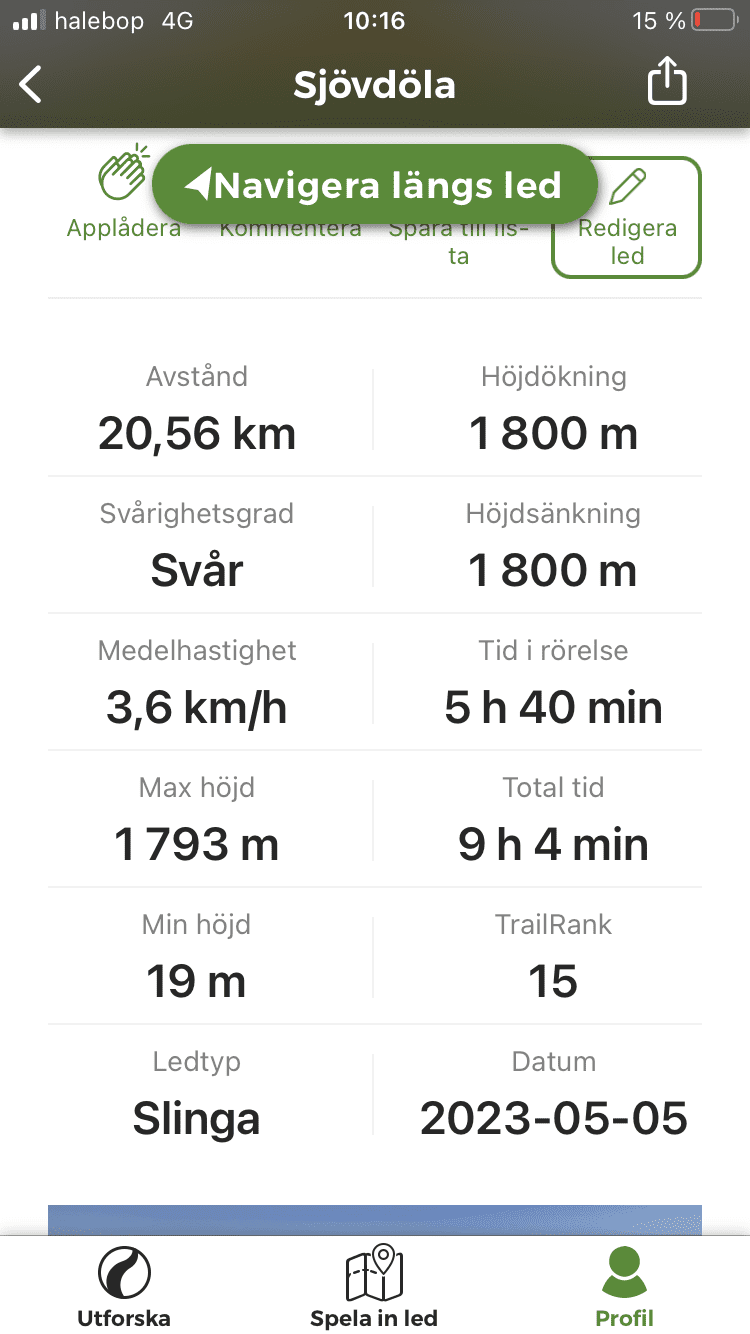This screenshot has width=750, height=1334.
Task: Open the Spela in led tab
Action: click(x=374, y=1288)
